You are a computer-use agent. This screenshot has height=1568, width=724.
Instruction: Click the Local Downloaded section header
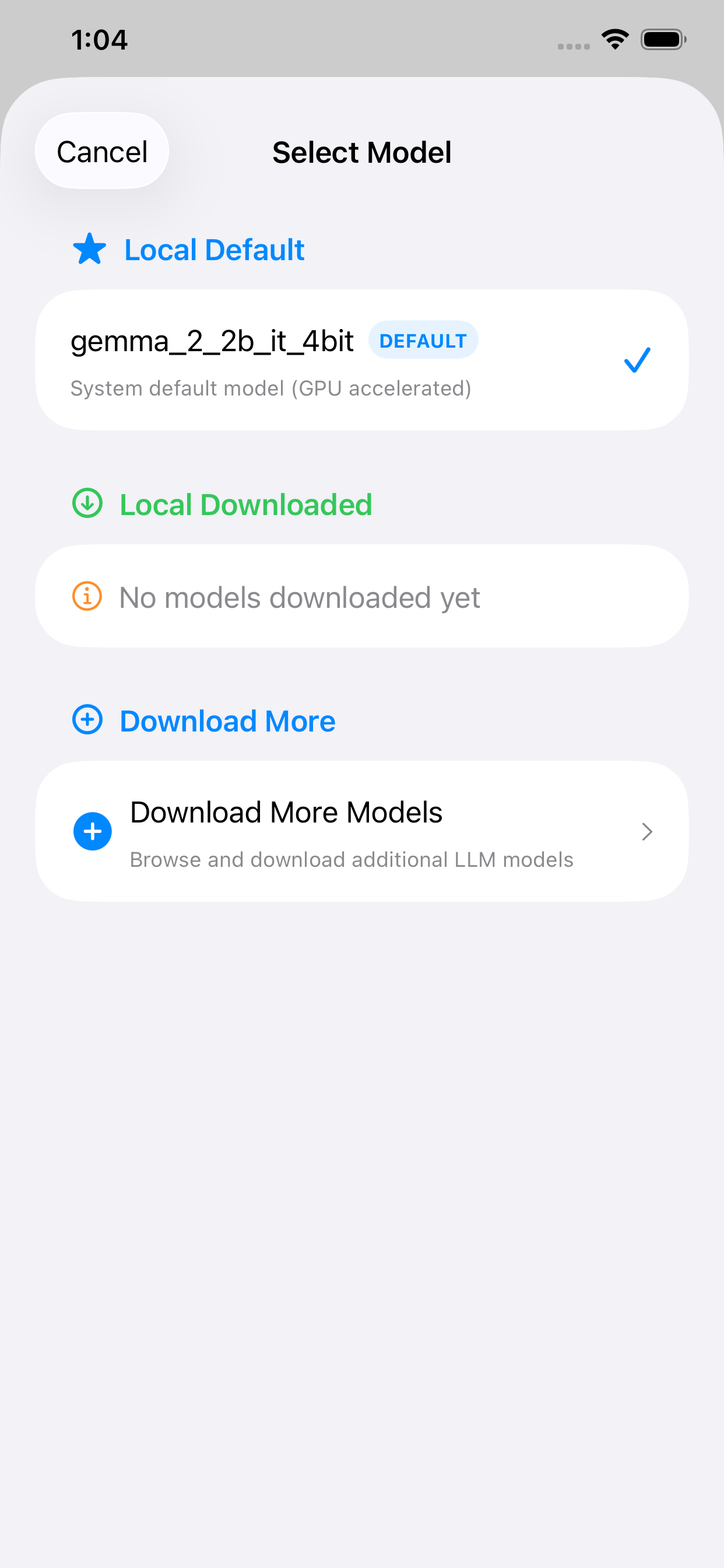(246, 504)
